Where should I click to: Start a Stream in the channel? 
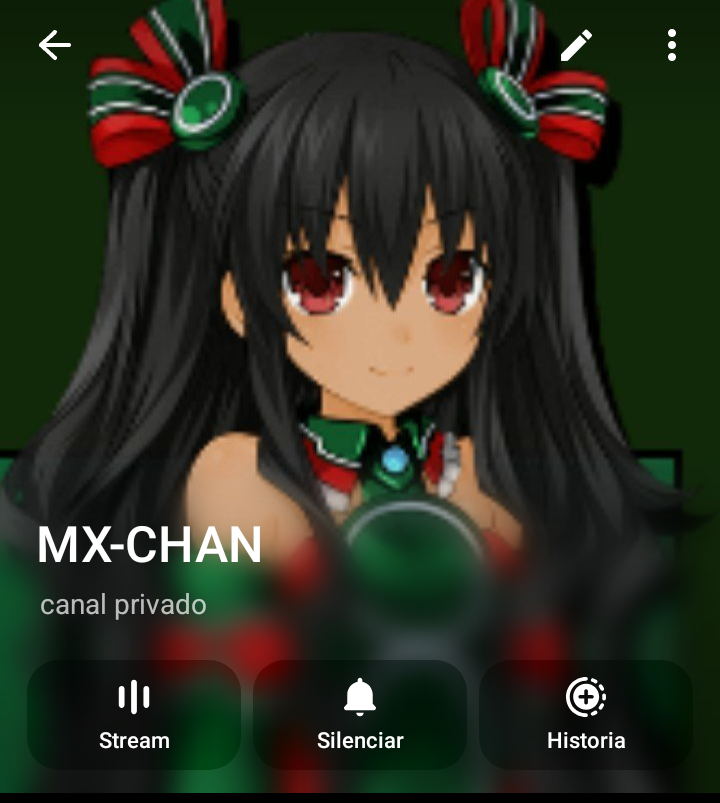point(134,715)
